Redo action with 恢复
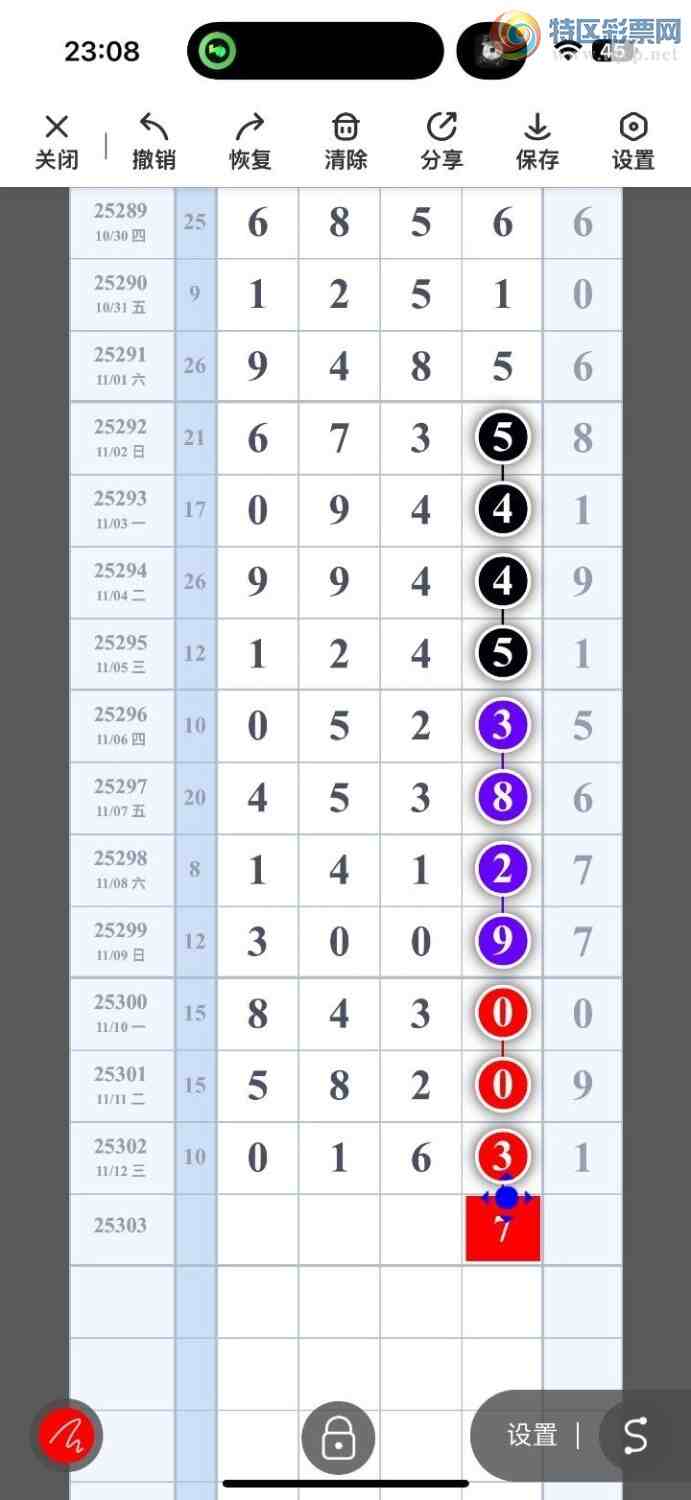 [249, 141]
